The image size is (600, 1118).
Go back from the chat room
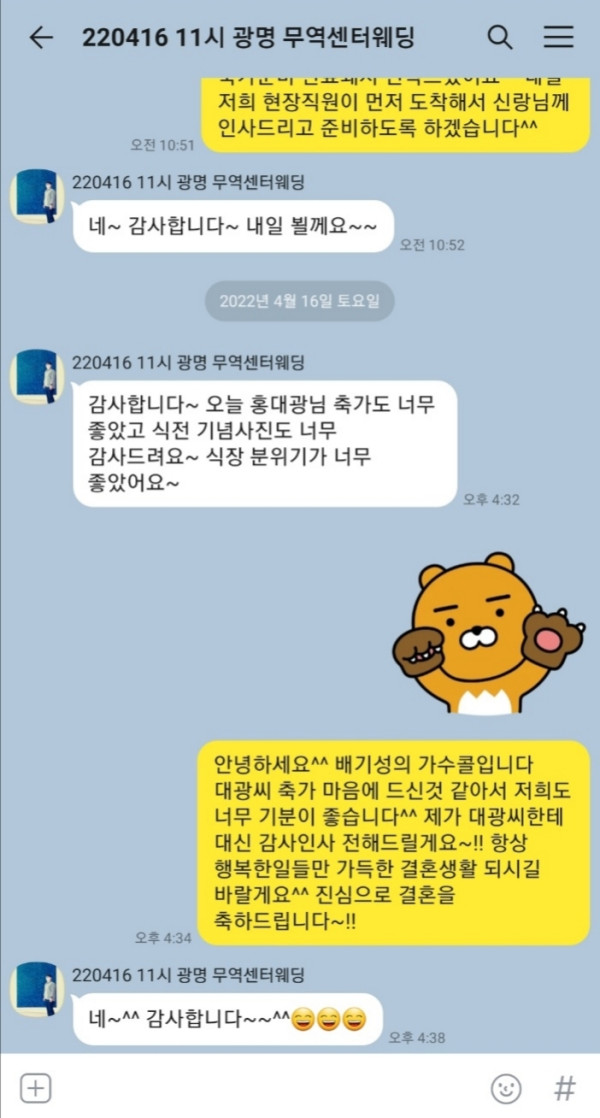point(40,38)
